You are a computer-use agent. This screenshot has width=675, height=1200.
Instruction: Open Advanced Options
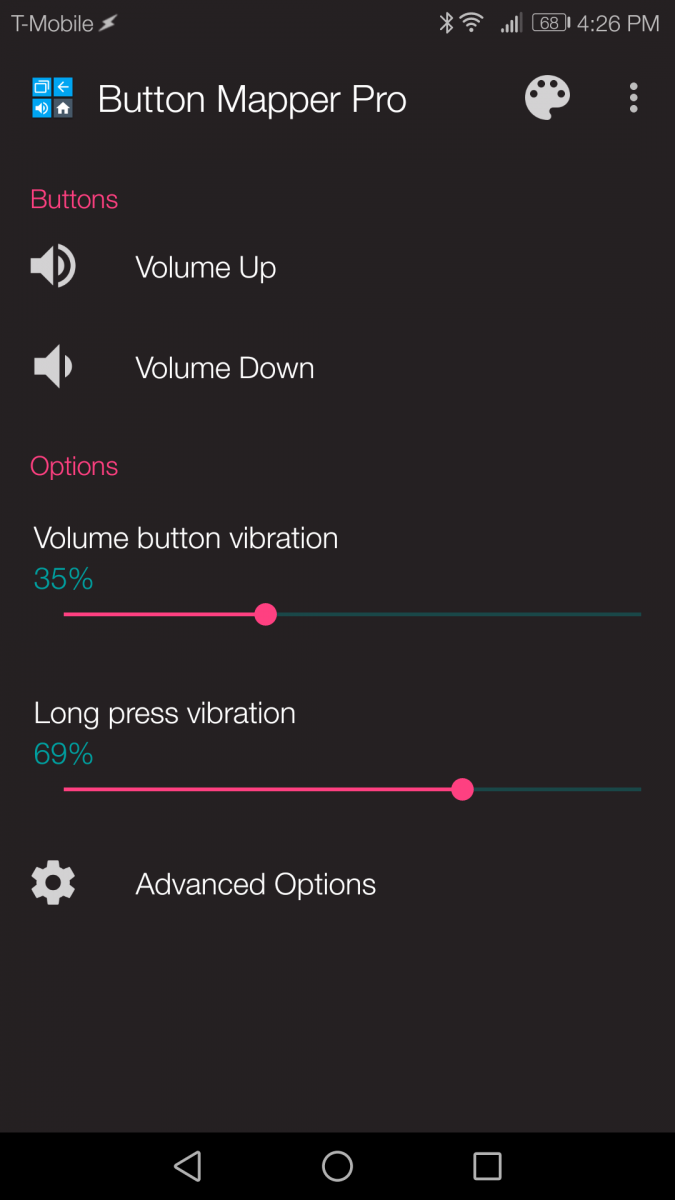pos(255,884)
